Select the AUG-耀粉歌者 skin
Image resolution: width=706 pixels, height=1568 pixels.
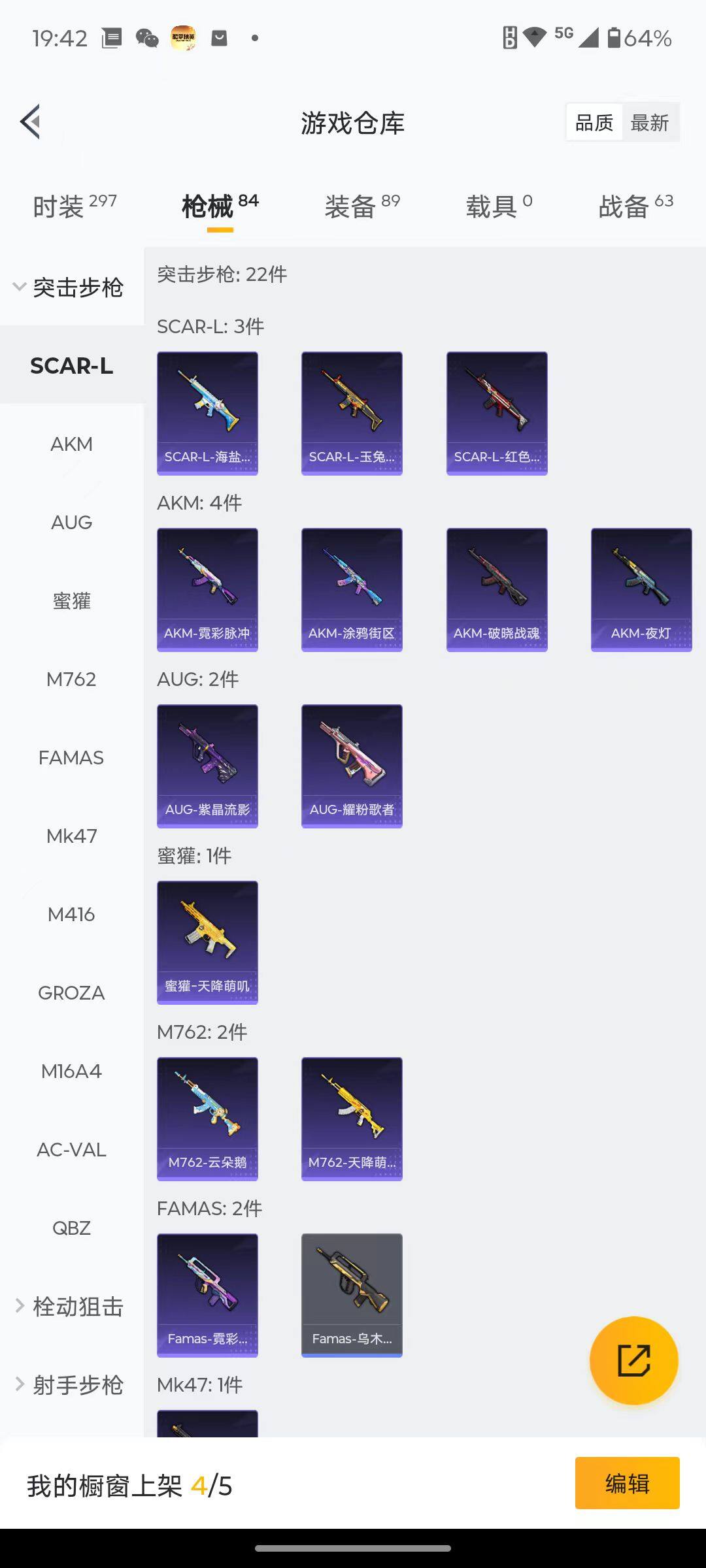[352, 766]
